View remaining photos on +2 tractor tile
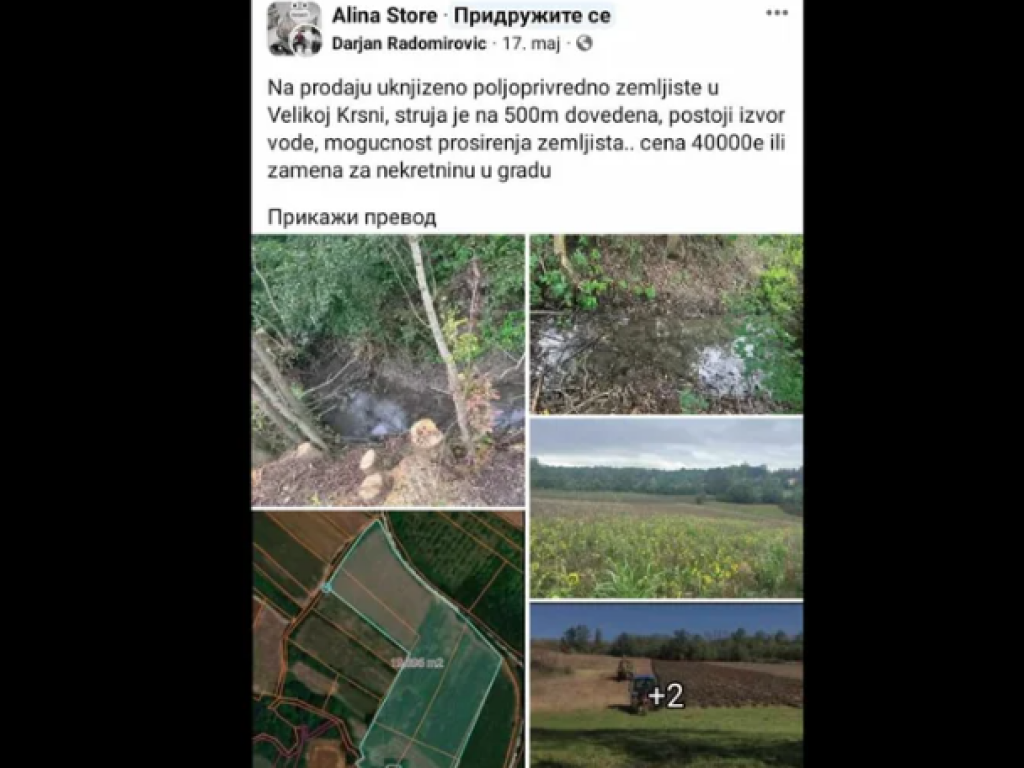Viewport: 1024px width, 768px height. point(666,686)
